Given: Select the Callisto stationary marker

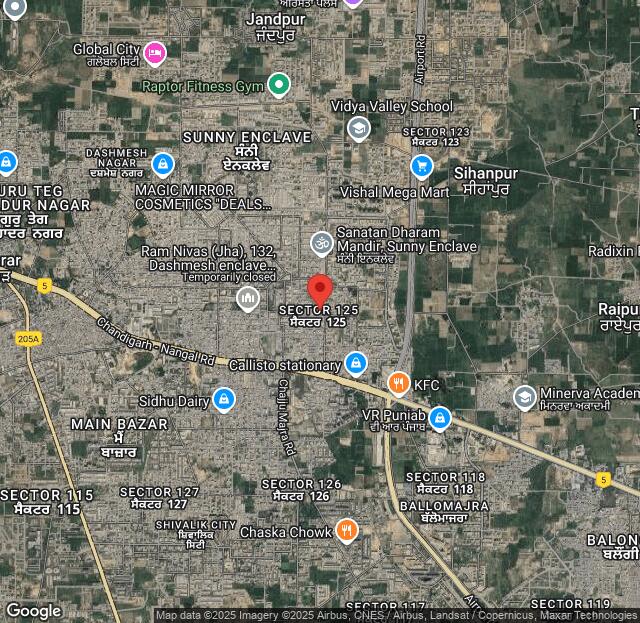Looking at the screenshot, I should [355, 364].
